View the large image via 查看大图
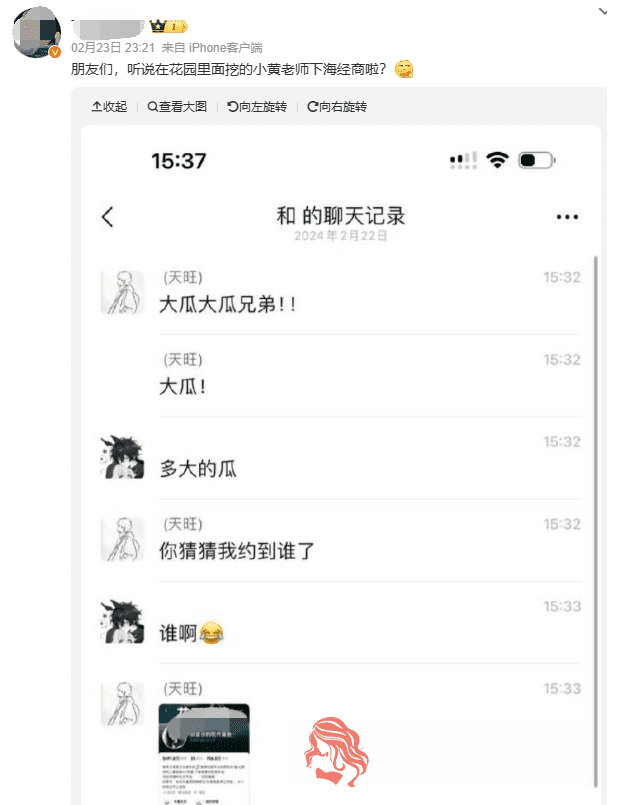 pyautogui.click(x=177, y=106)
